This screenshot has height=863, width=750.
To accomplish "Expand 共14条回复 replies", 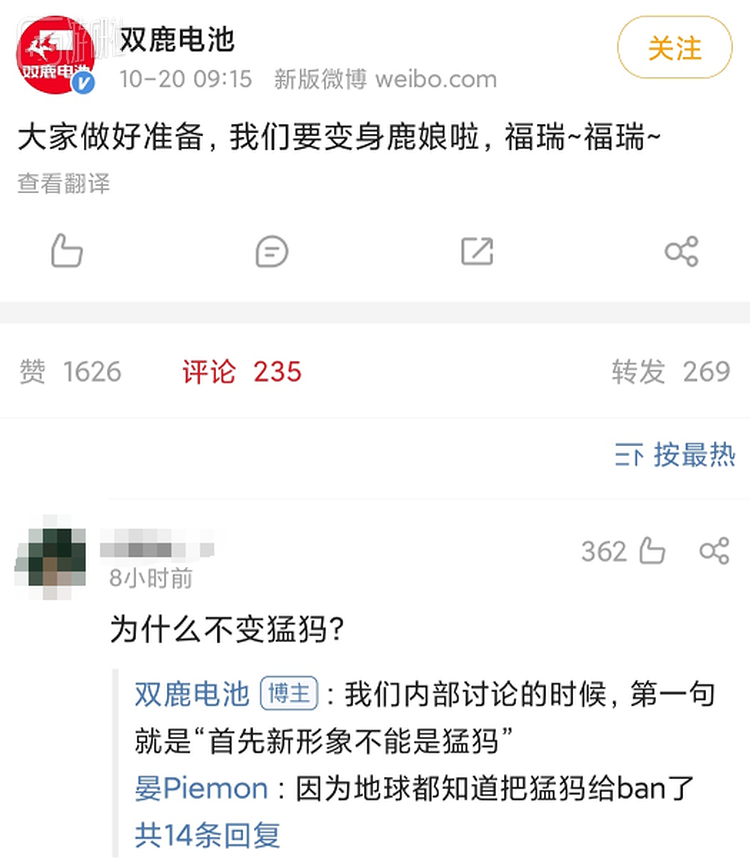I will point(208,834).
